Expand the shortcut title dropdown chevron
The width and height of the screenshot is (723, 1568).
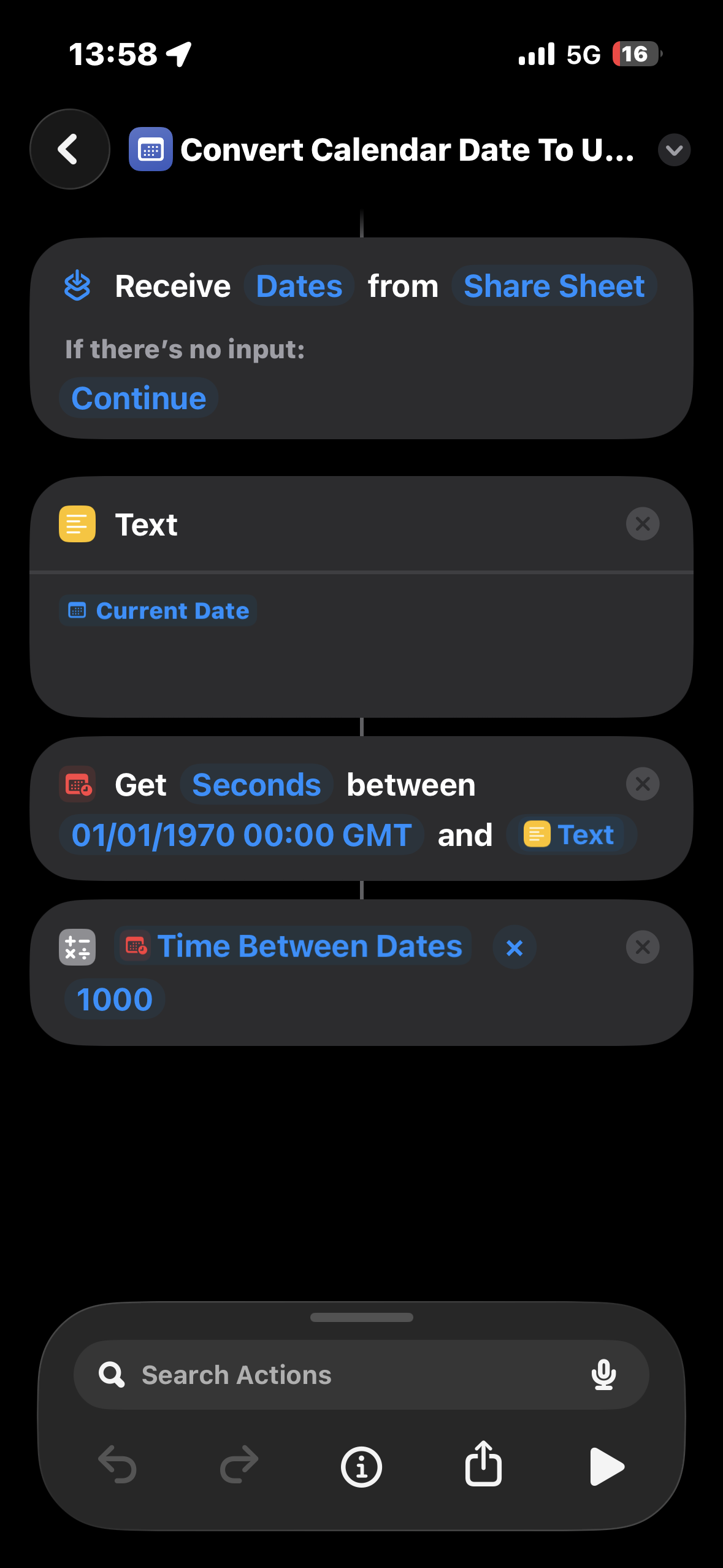[674, 150]
